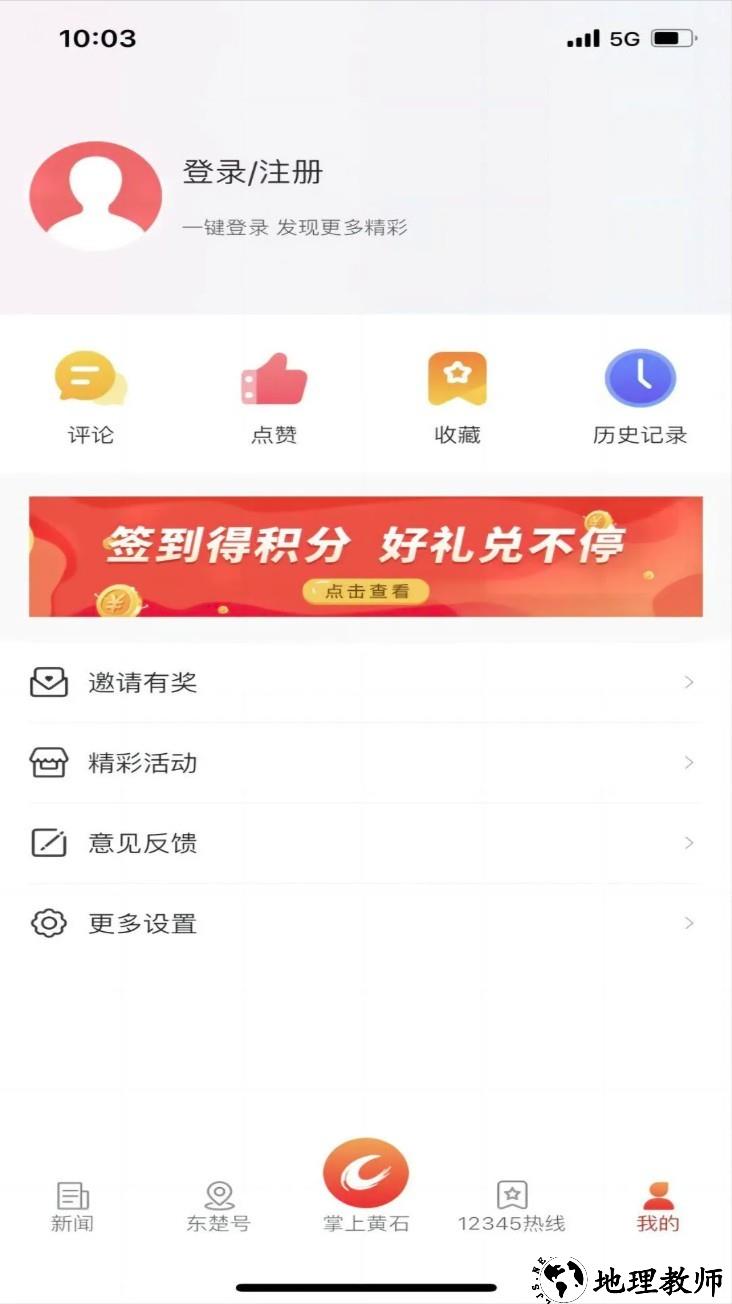Tap the 登录/注册 login link
Viewport: 732px width, 1304px height.
click(250, 173)
